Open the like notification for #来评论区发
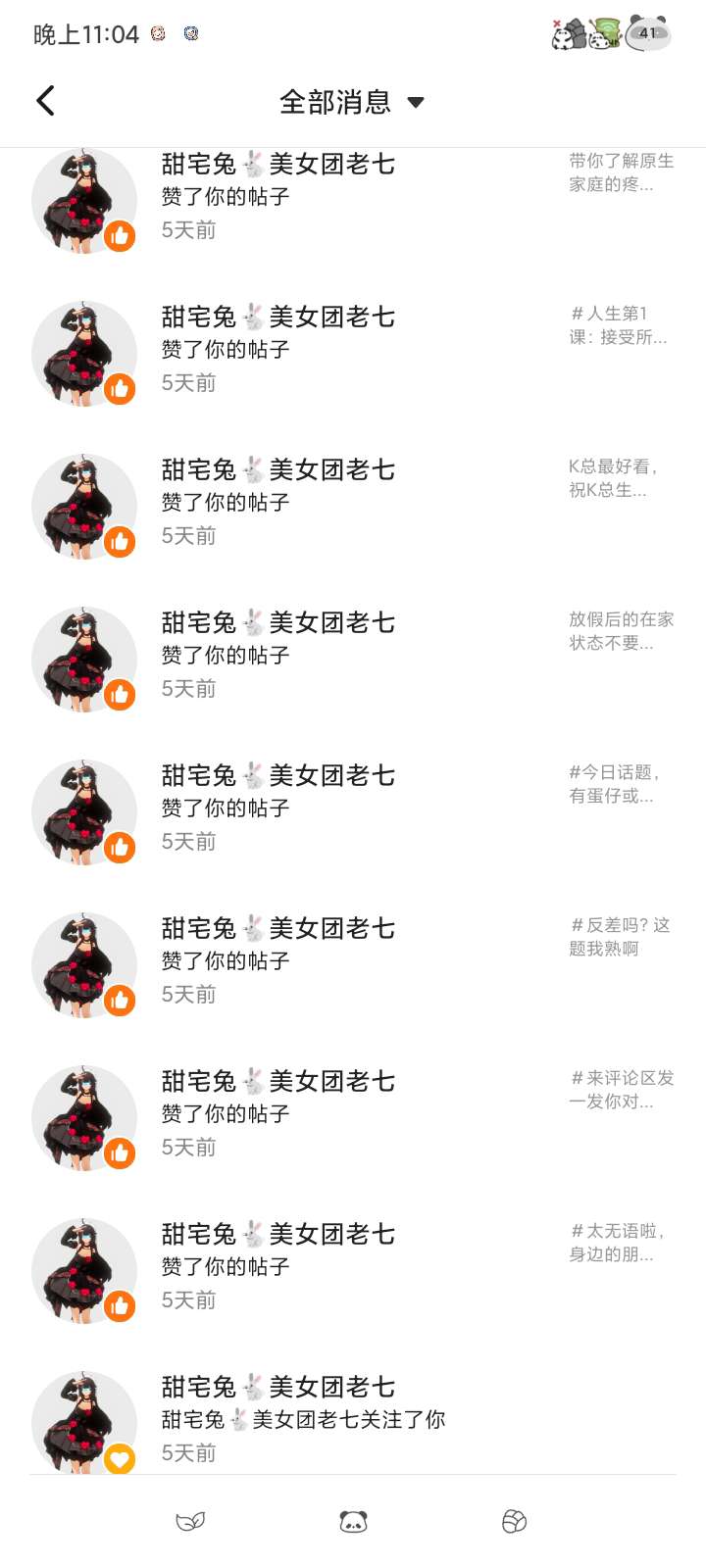706x1568 pixels. pyautogui.click(x=353, y=1114)
